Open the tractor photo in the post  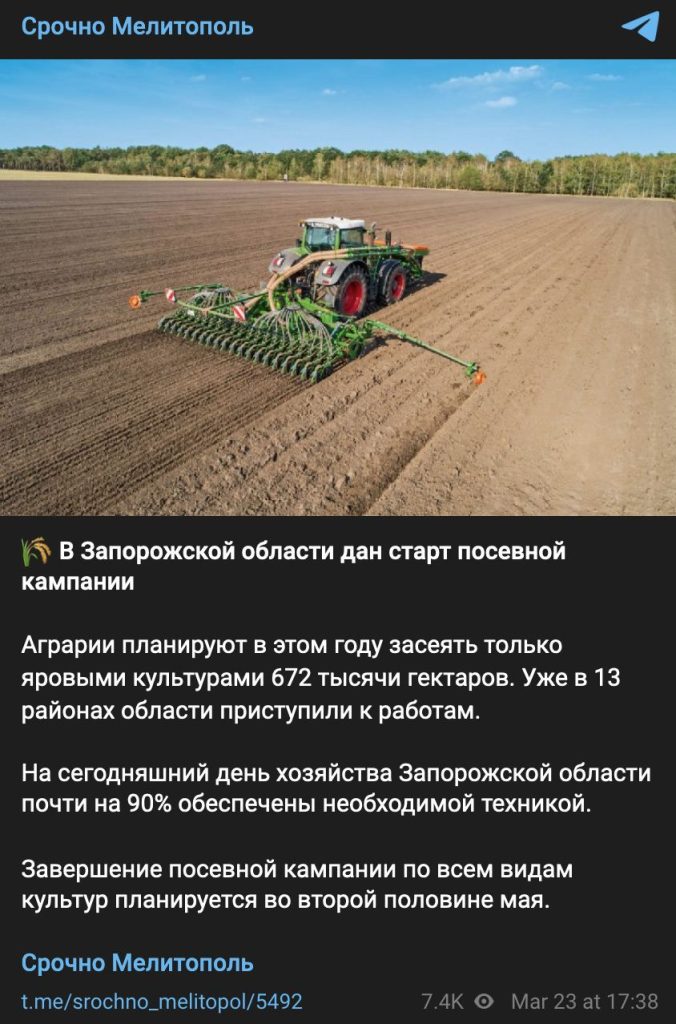click(338, 288)
